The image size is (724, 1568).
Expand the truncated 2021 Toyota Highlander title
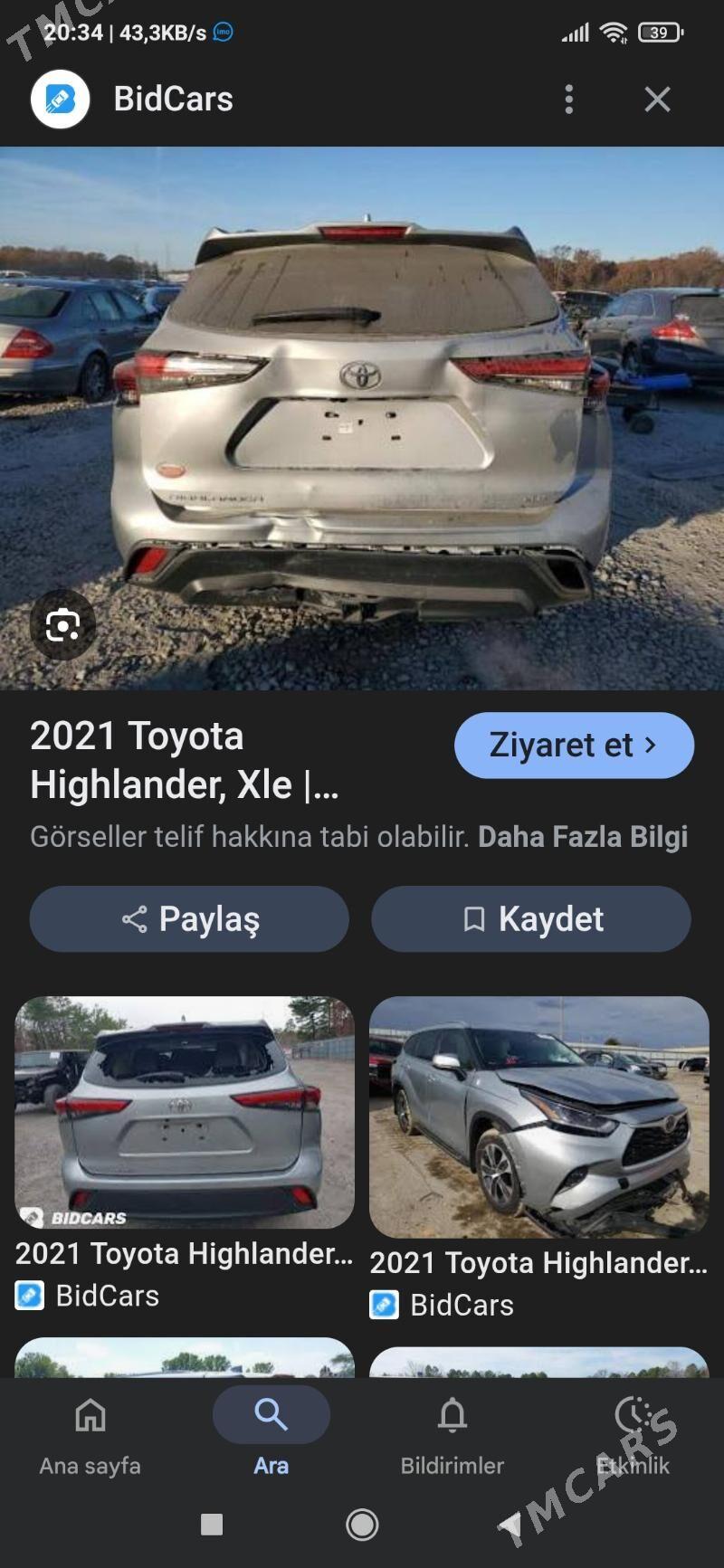(x=181, y=760)
